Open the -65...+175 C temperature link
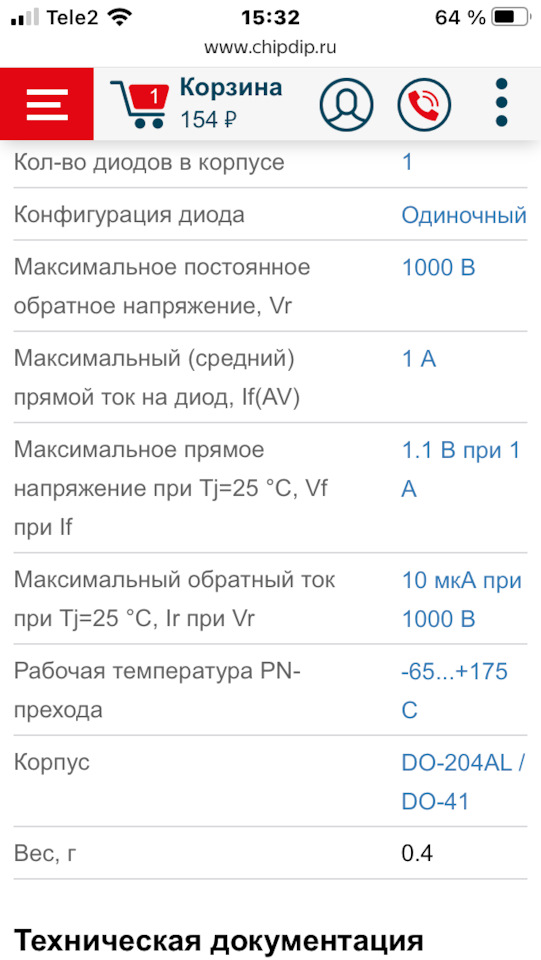 coord(455,691)
